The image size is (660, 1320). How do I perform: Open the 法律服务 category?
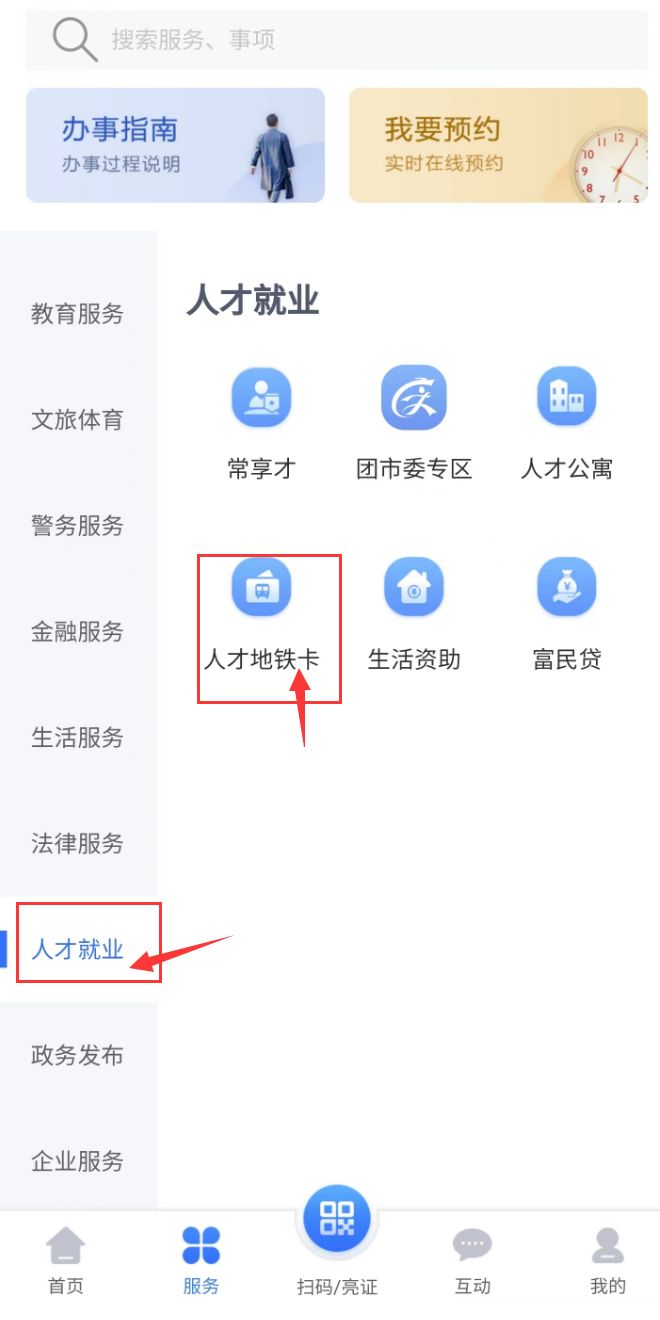click(77, 844)
